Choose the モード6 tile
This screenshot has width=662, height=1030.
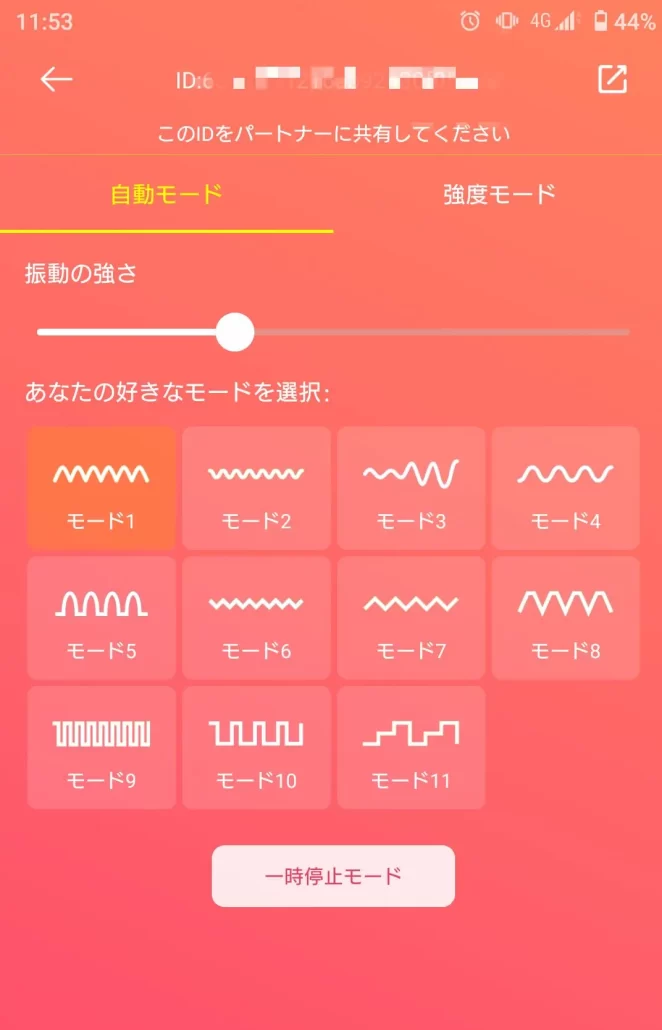click(x=256, y=618)
